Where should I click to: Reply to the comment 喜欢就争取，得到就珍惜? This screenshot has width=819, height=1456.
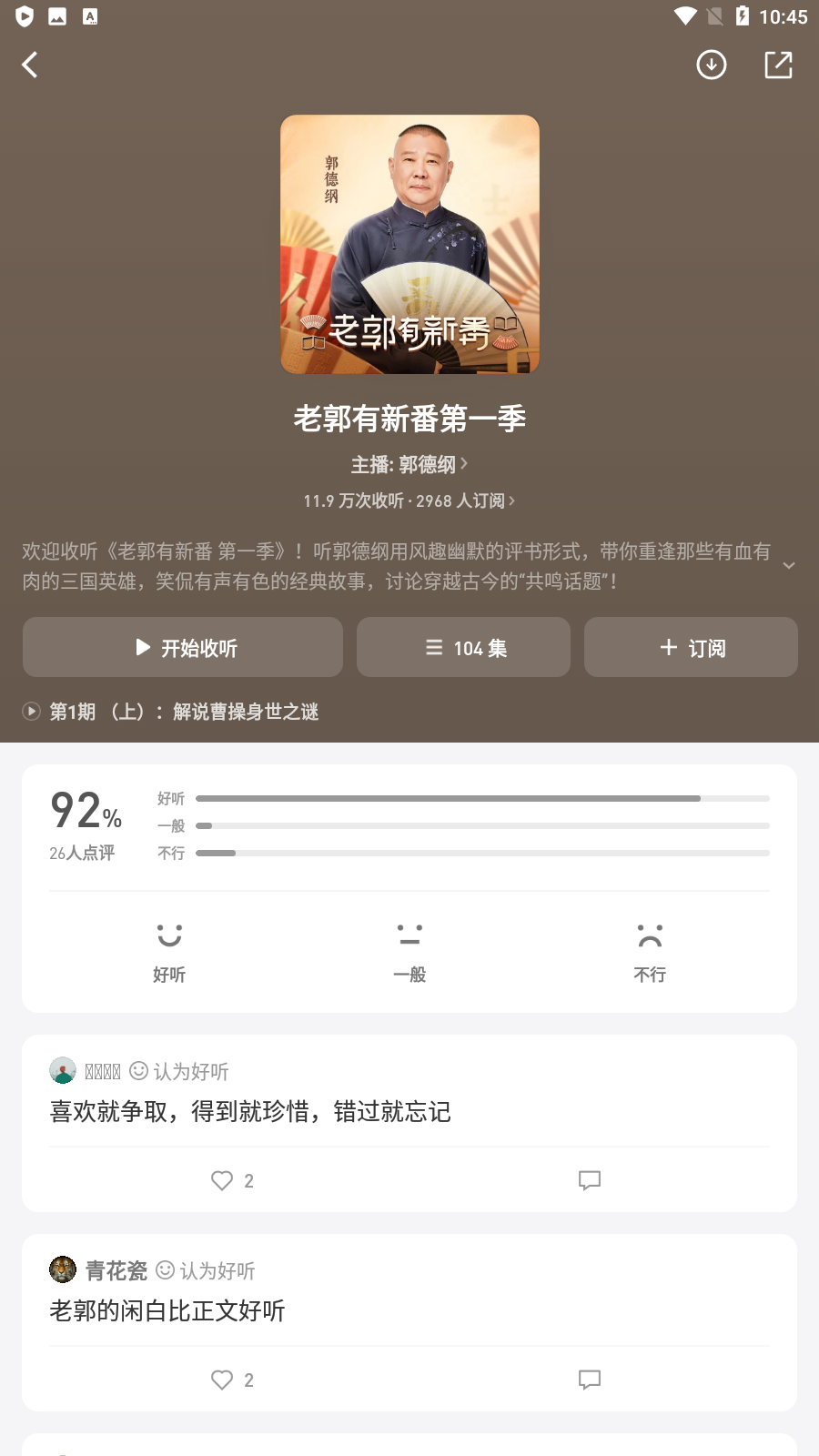coord(590,1180)
